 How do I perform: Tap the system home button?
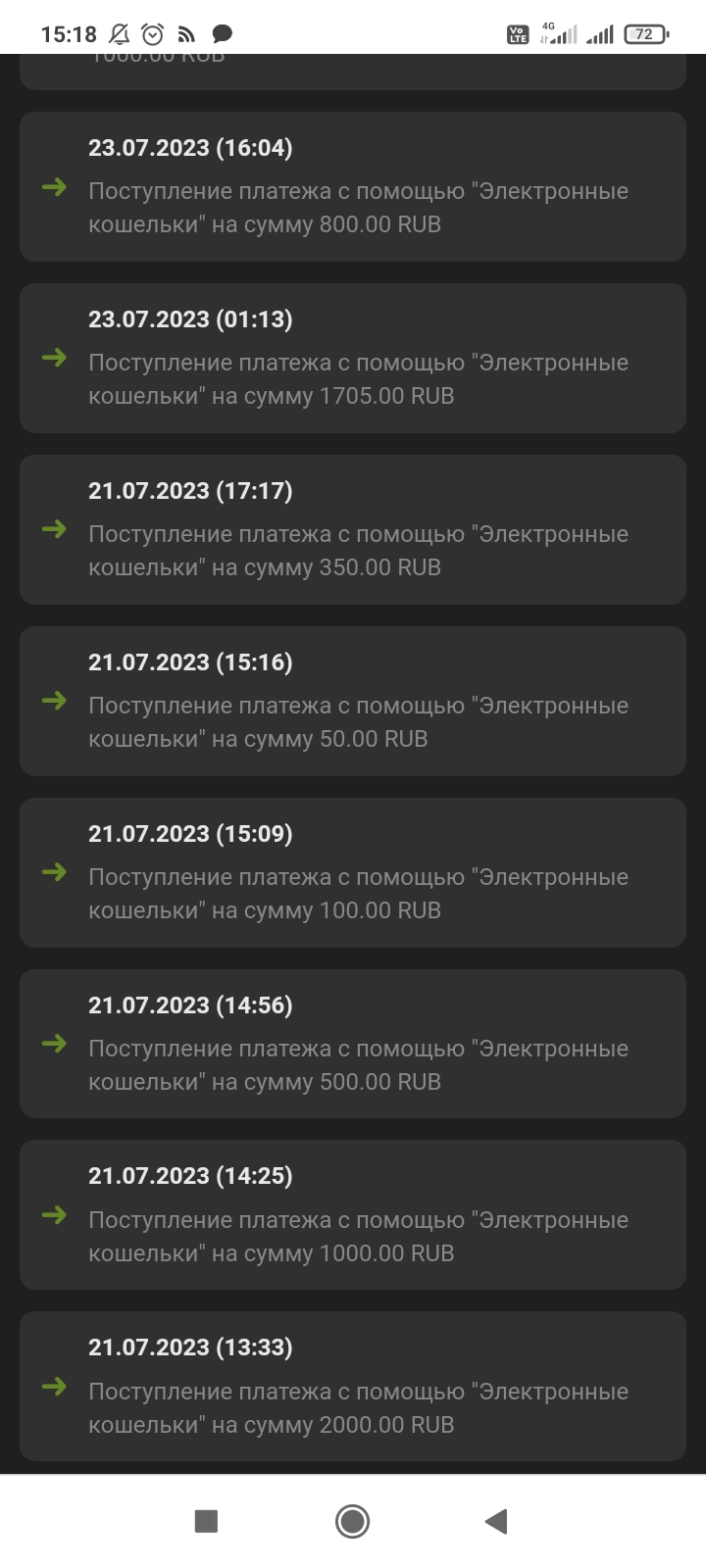(352, 1521)
